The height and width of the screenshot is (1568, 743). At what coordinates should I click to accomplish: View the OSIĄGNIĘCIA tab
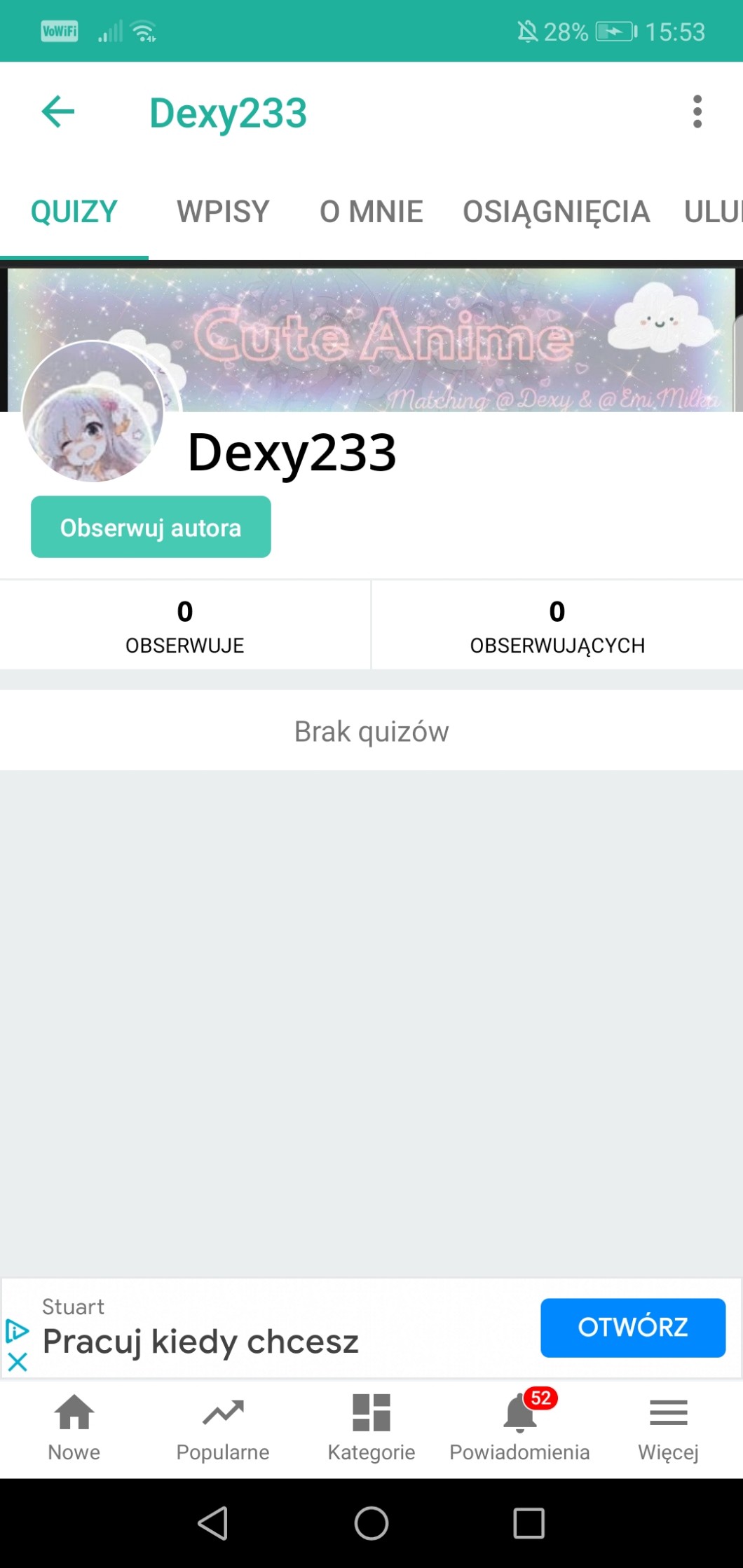tap(556, 212)
